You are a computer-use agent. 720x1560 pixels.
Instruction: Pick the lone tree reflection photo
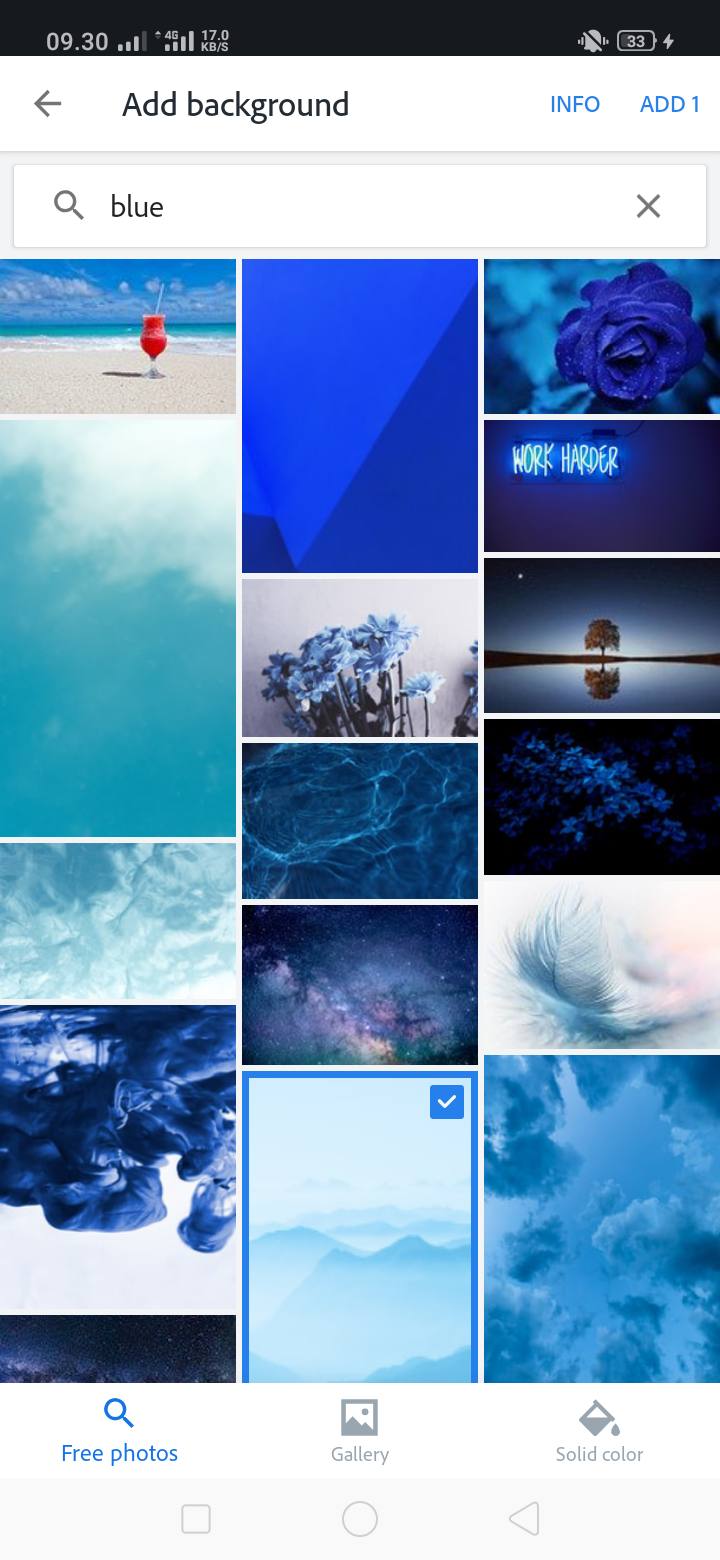coord(601,635)
